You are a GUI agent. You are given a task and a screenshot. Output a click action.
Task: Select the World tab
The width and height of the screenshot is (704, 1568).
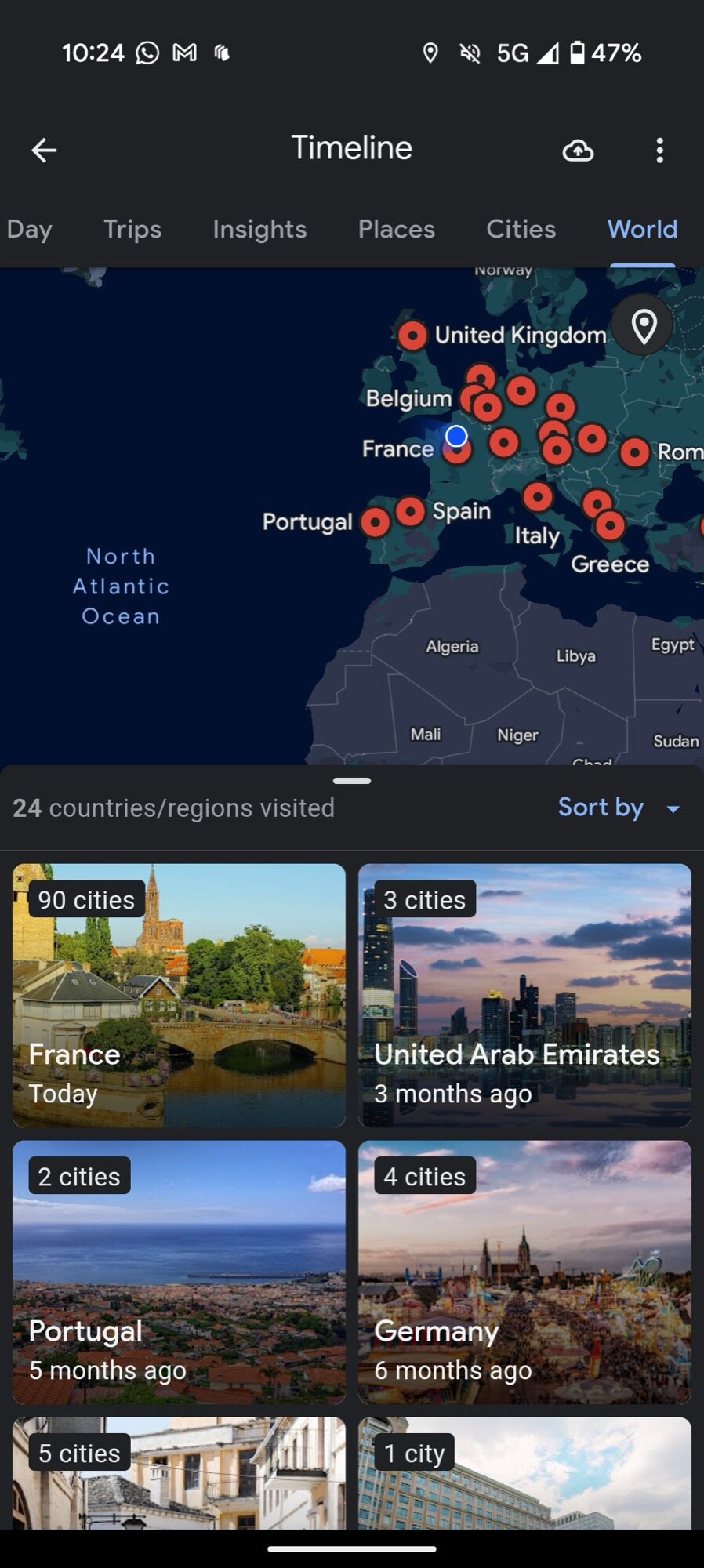pyautogui.click(x=642, y=229)
